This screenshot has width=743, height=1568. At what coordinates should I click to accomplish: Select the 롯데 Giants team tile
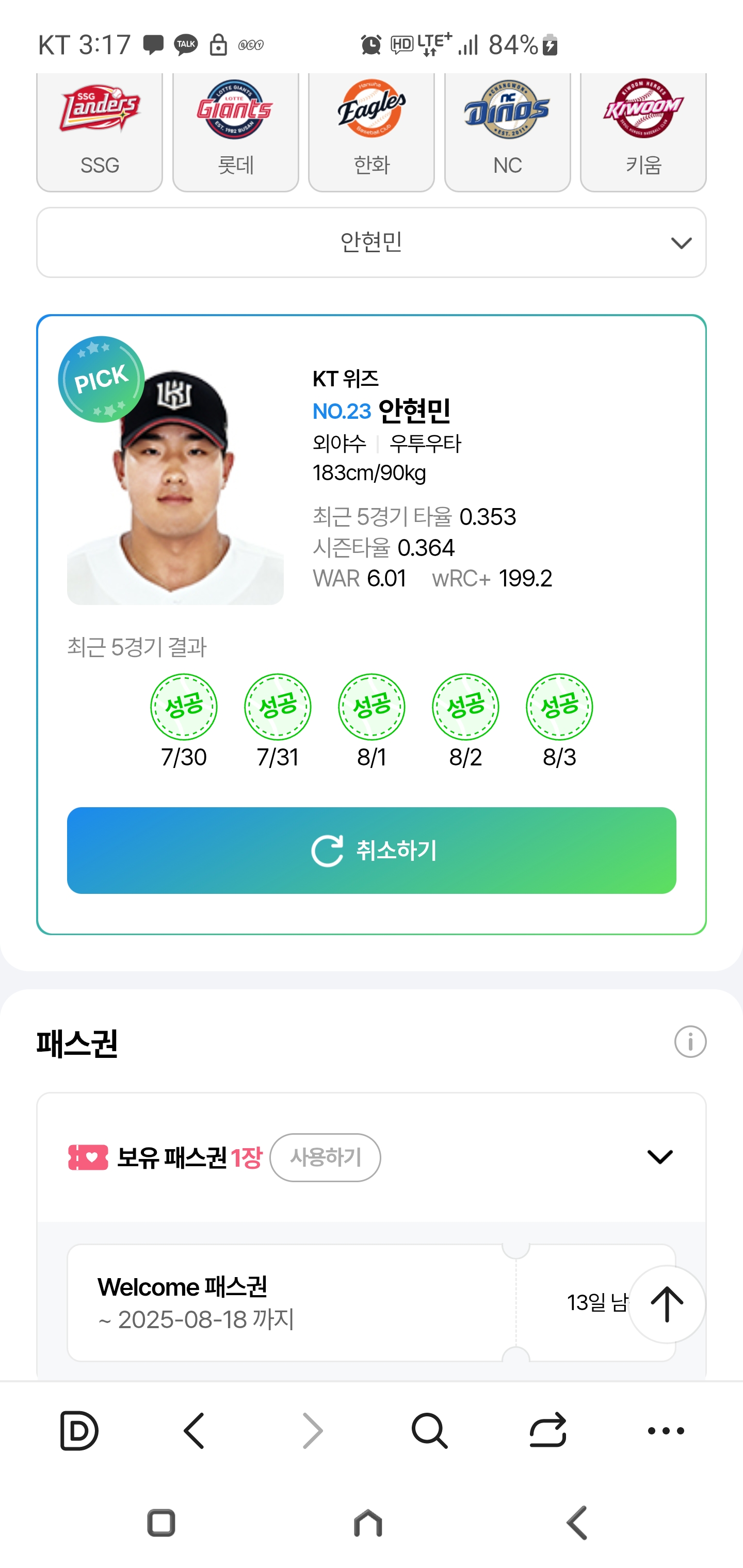tap(236, 132)
